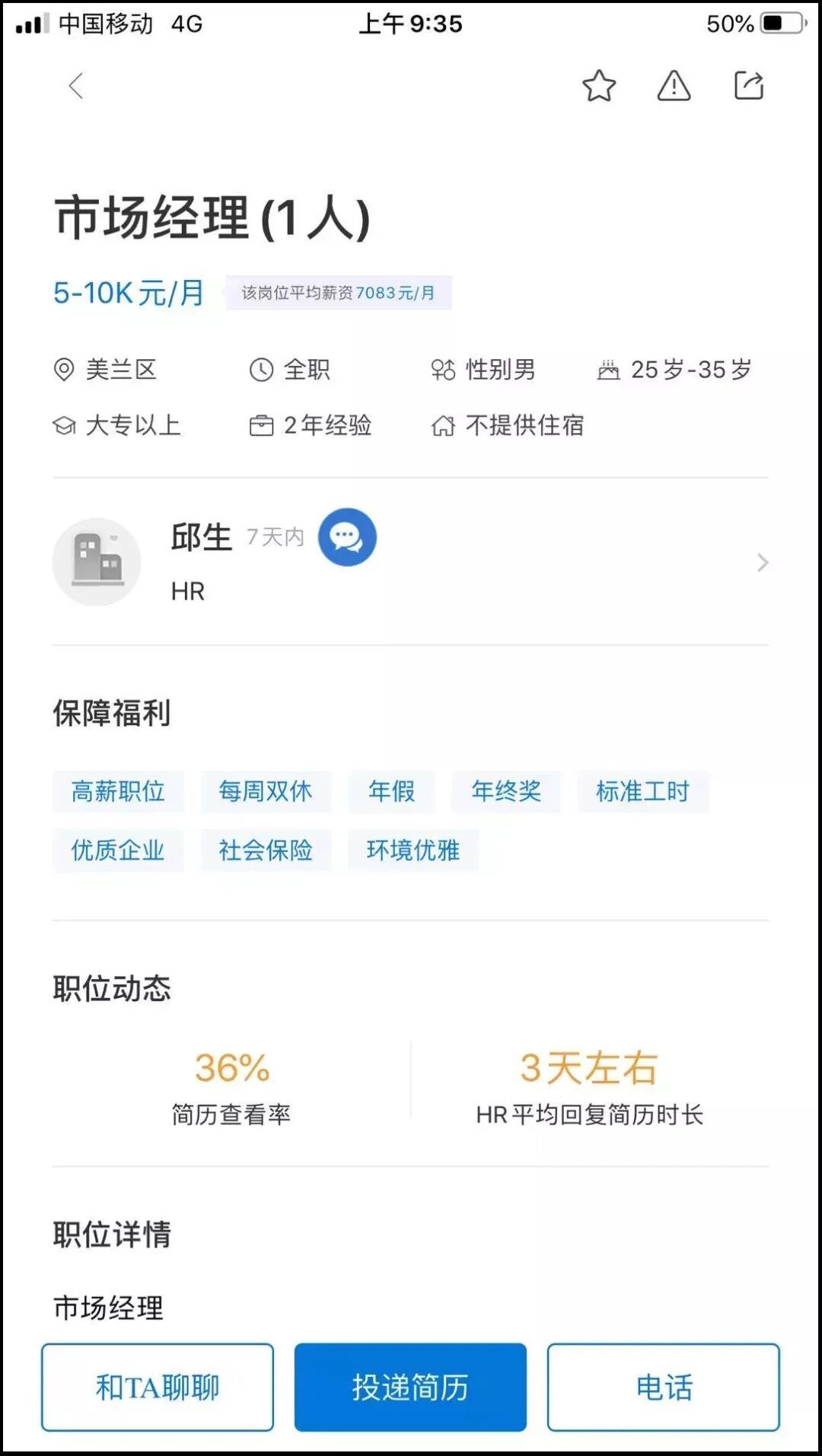822x1456 pixels.
Task: Tap the 投递简历 submit resume button
Action: [410, 1387]
